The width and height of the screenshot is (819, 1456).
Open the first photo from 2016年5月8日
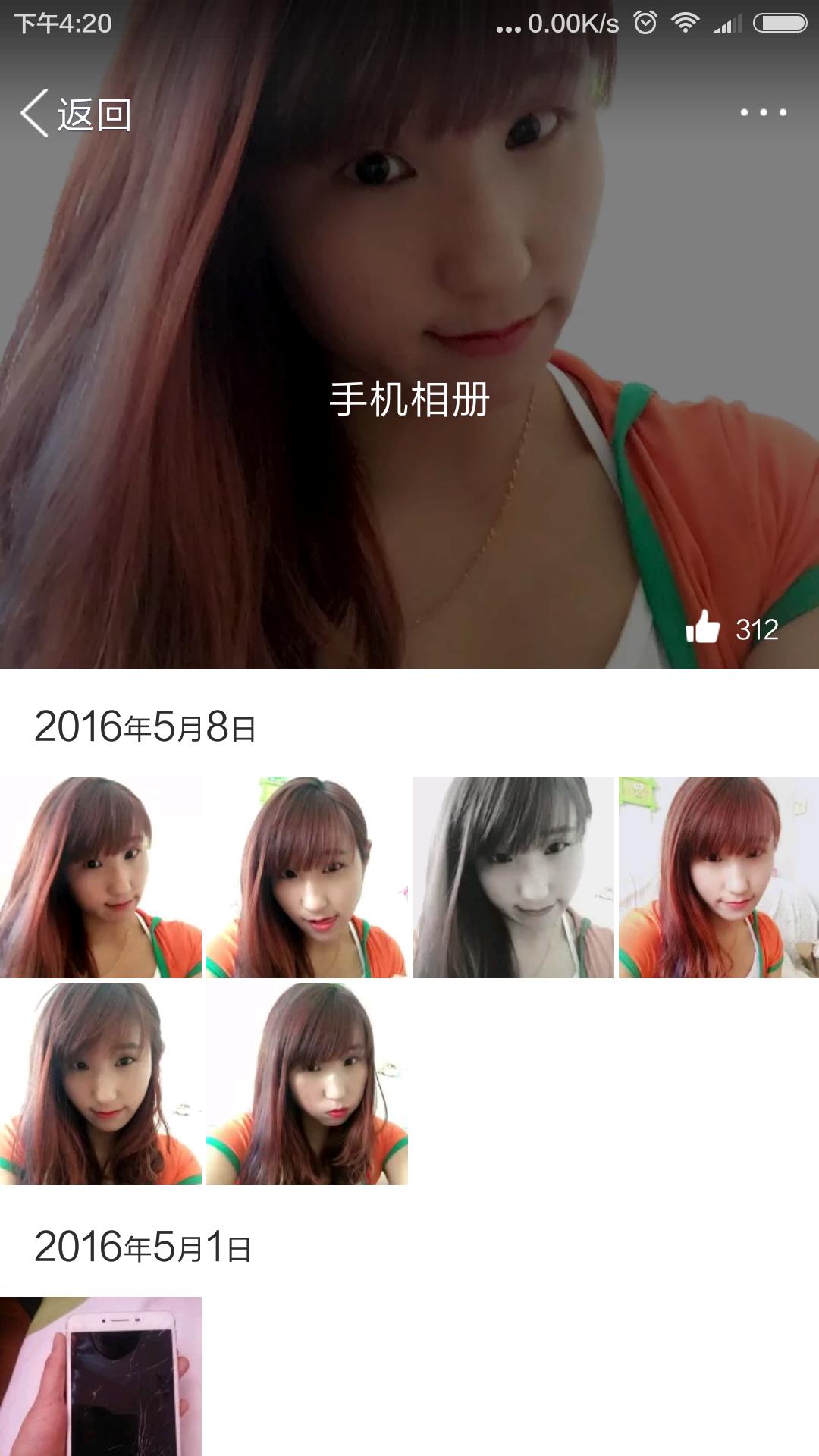[100, 877]
